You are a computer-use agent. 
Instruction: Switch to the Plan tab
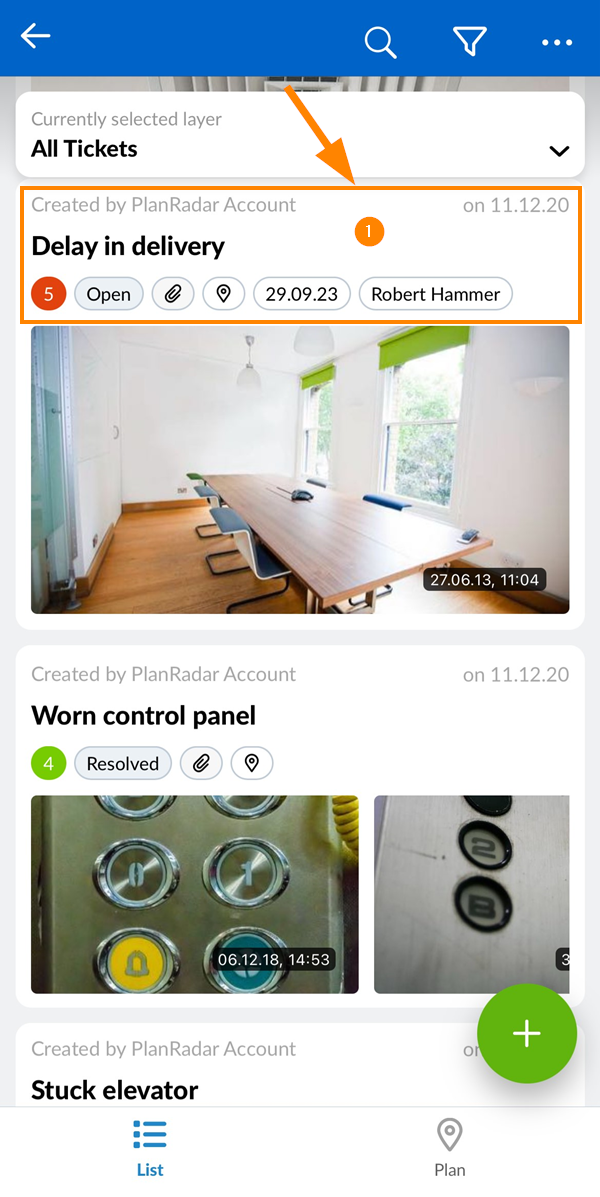(450, 1148)
